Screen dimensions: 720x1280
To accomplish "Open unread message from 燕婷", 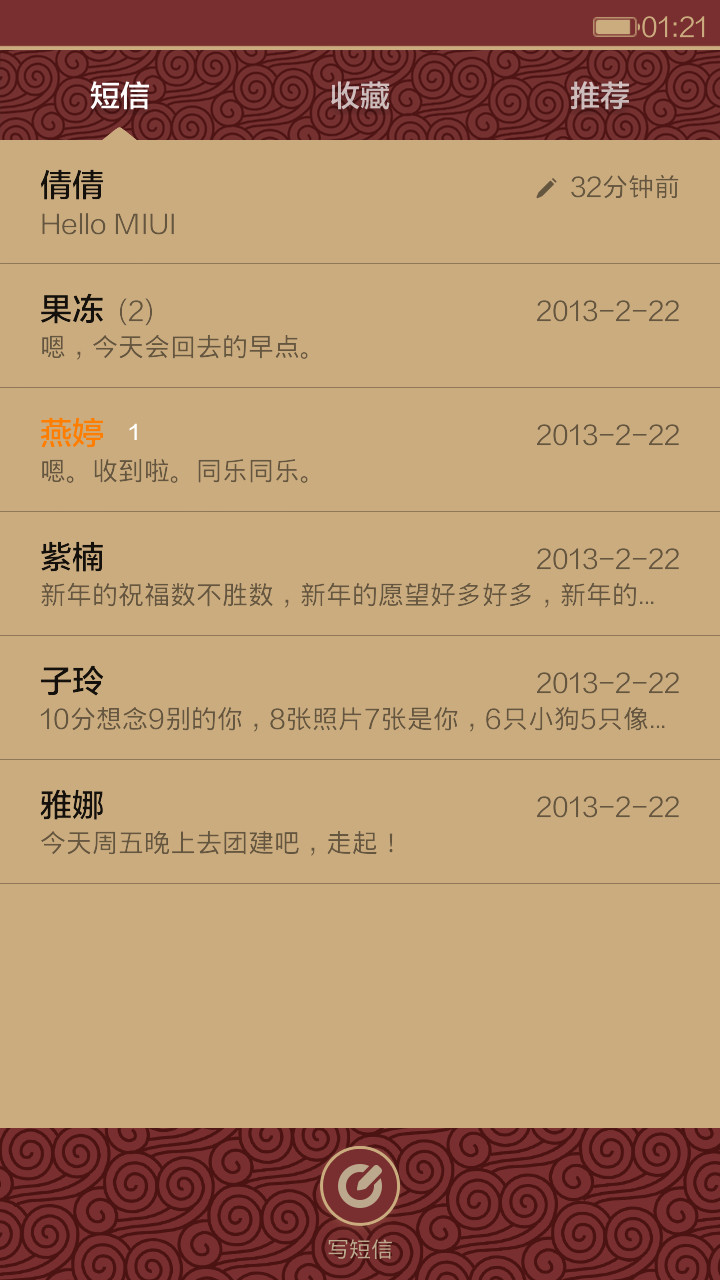I will [360, 450].
